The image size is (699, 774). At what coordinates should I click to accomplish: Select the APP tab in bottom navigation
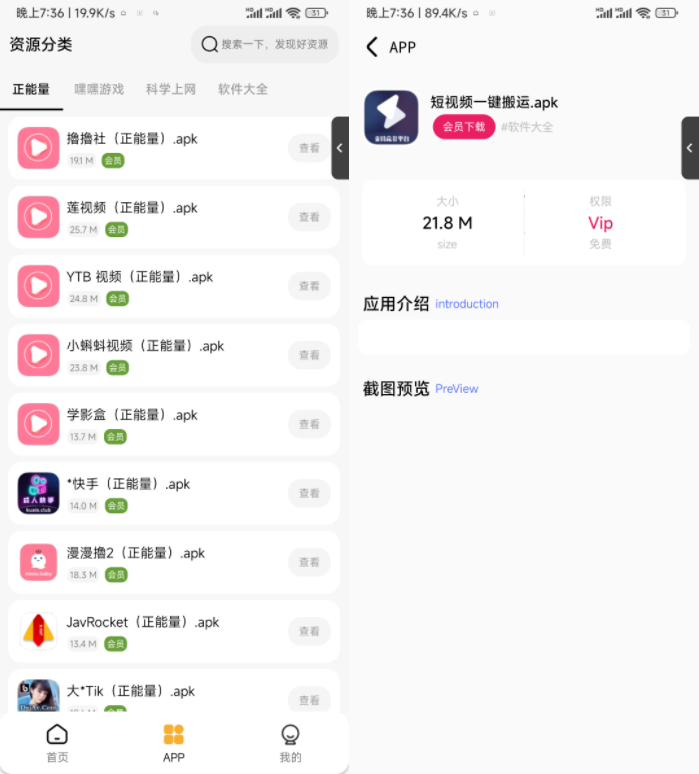click(174, 743)
